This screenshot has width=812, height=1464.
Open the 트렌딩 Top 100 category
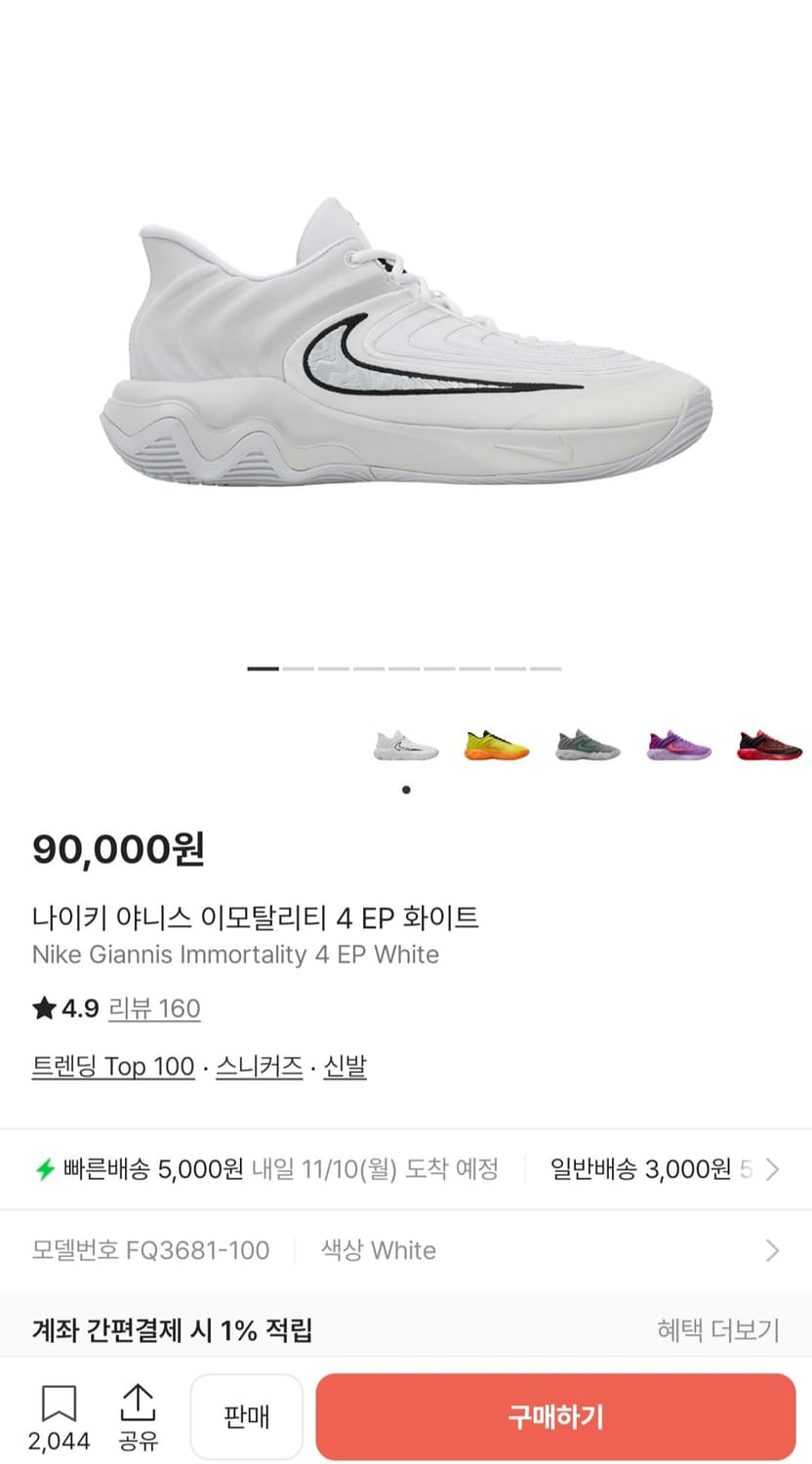click(113, 1066)
